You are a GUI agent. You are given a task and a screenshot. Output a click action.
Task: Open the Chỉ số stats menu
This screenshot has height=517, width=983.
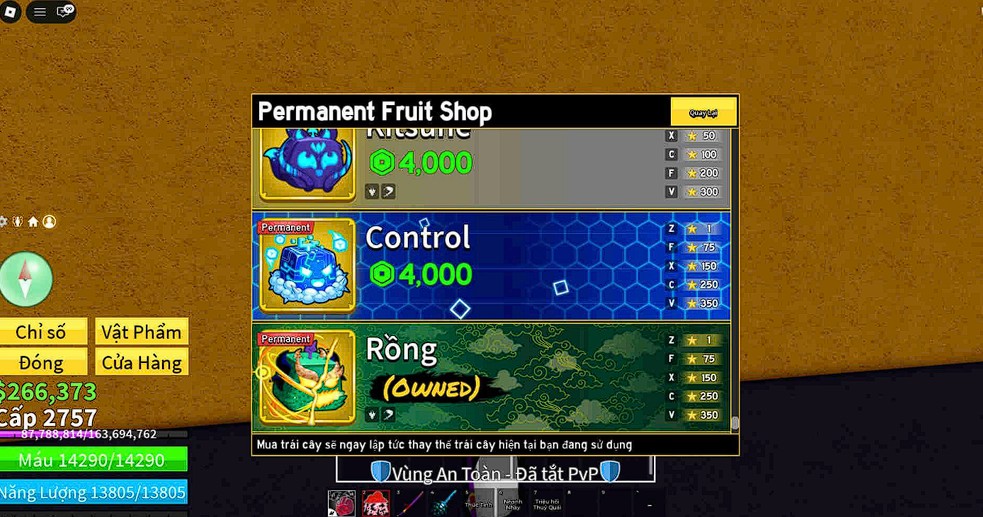pos(41,332)
